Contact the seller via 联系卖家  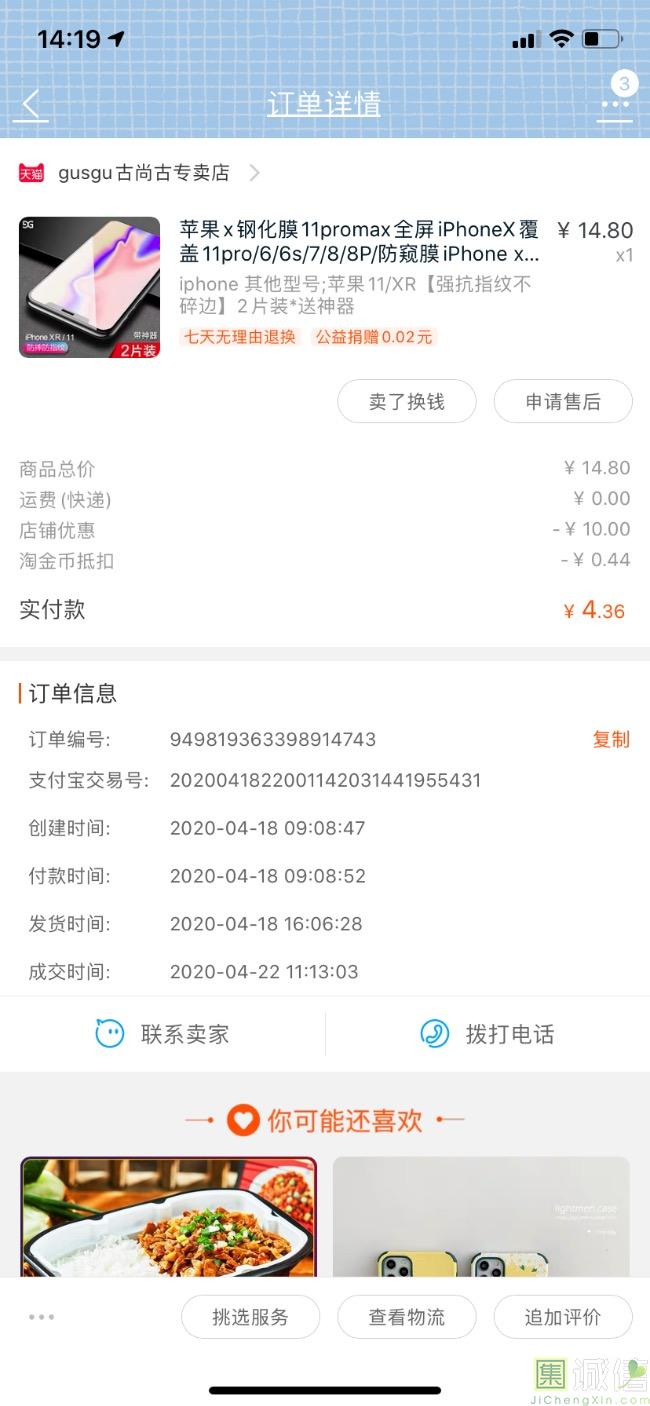162,1034
